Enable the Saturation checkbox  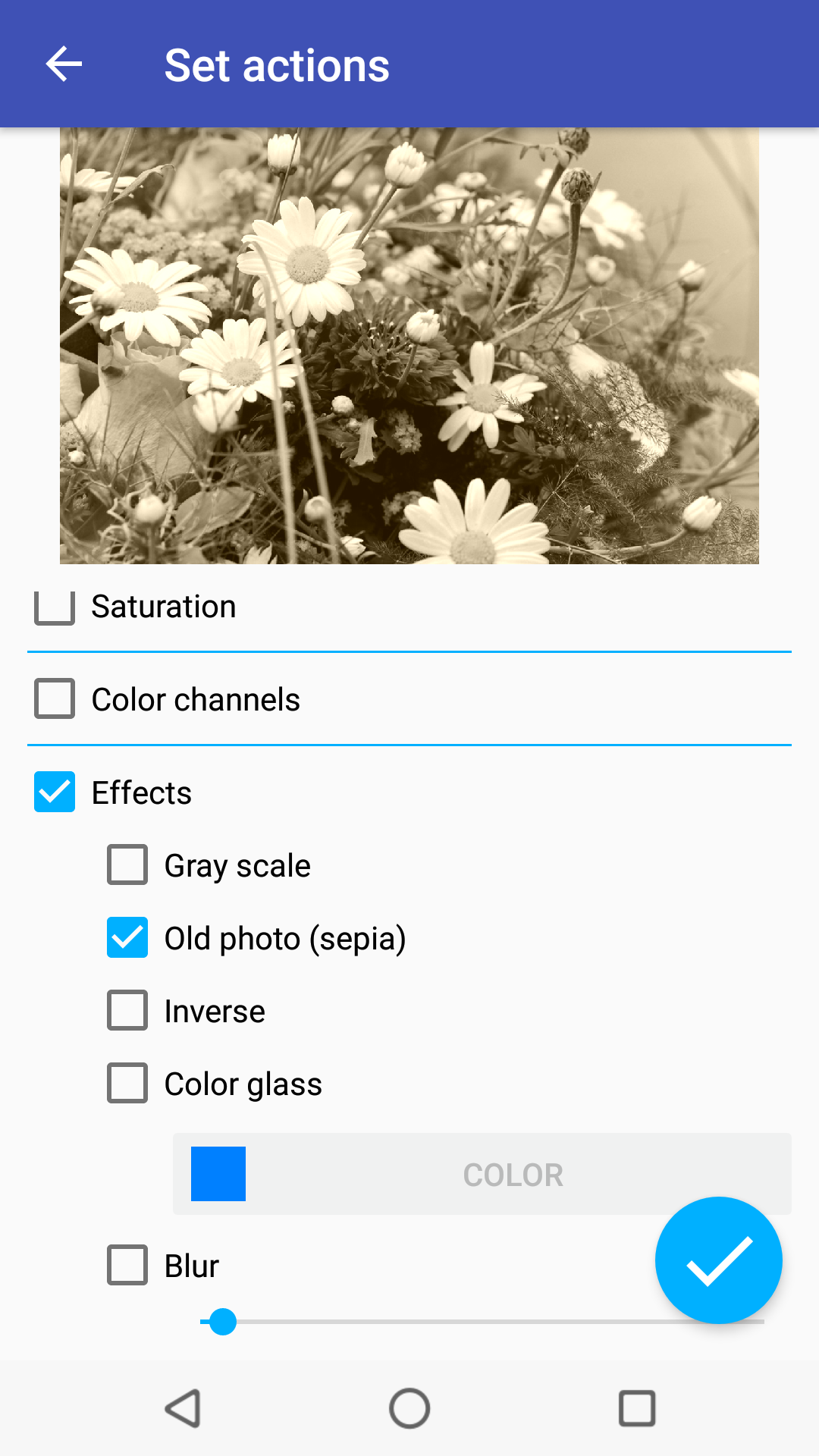point(54,605)
